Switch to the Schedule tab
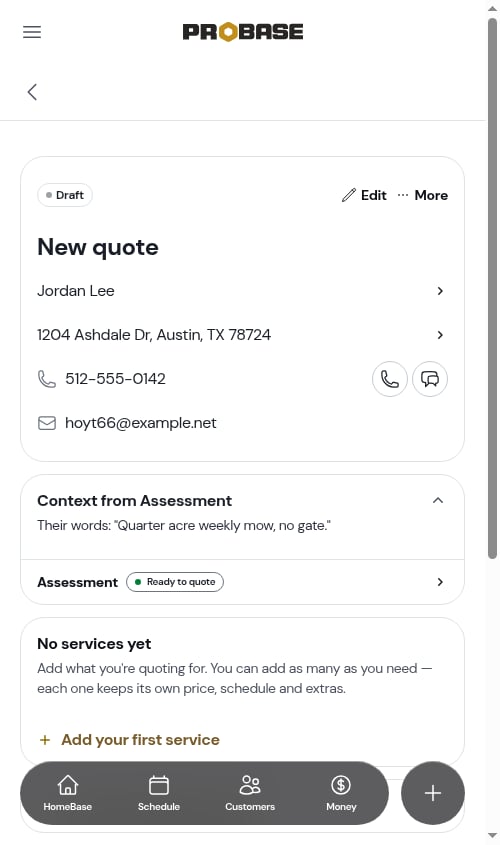500x845 pixels. tap(159, 793)
